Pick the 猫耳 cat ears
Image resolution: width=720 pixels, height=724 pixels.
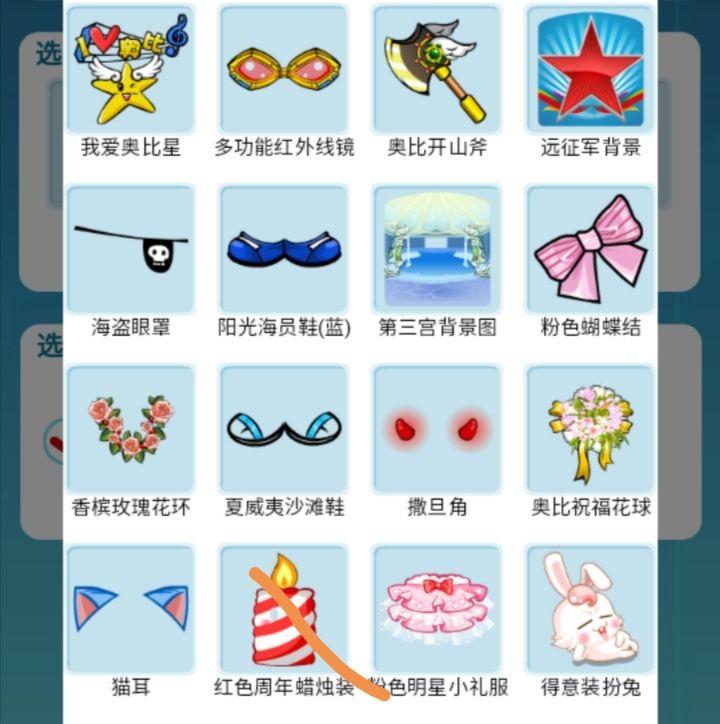(x=131, y=609)
